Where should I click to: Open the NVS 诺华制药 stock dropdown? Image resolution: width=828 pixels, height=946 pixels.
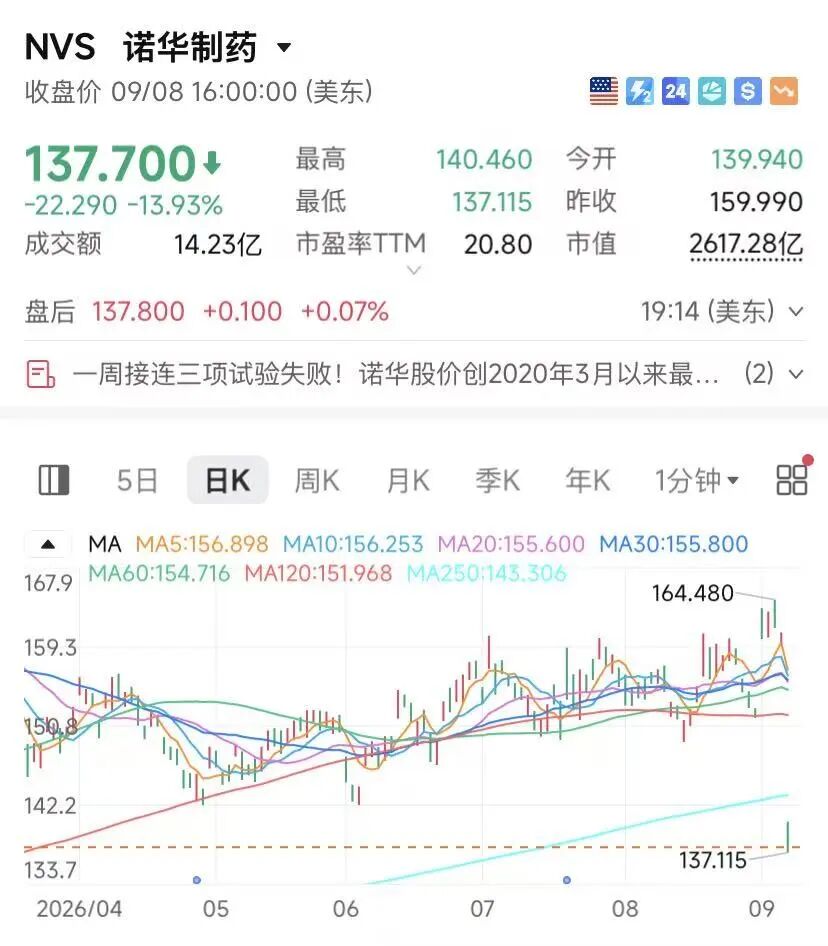point(284,47)
